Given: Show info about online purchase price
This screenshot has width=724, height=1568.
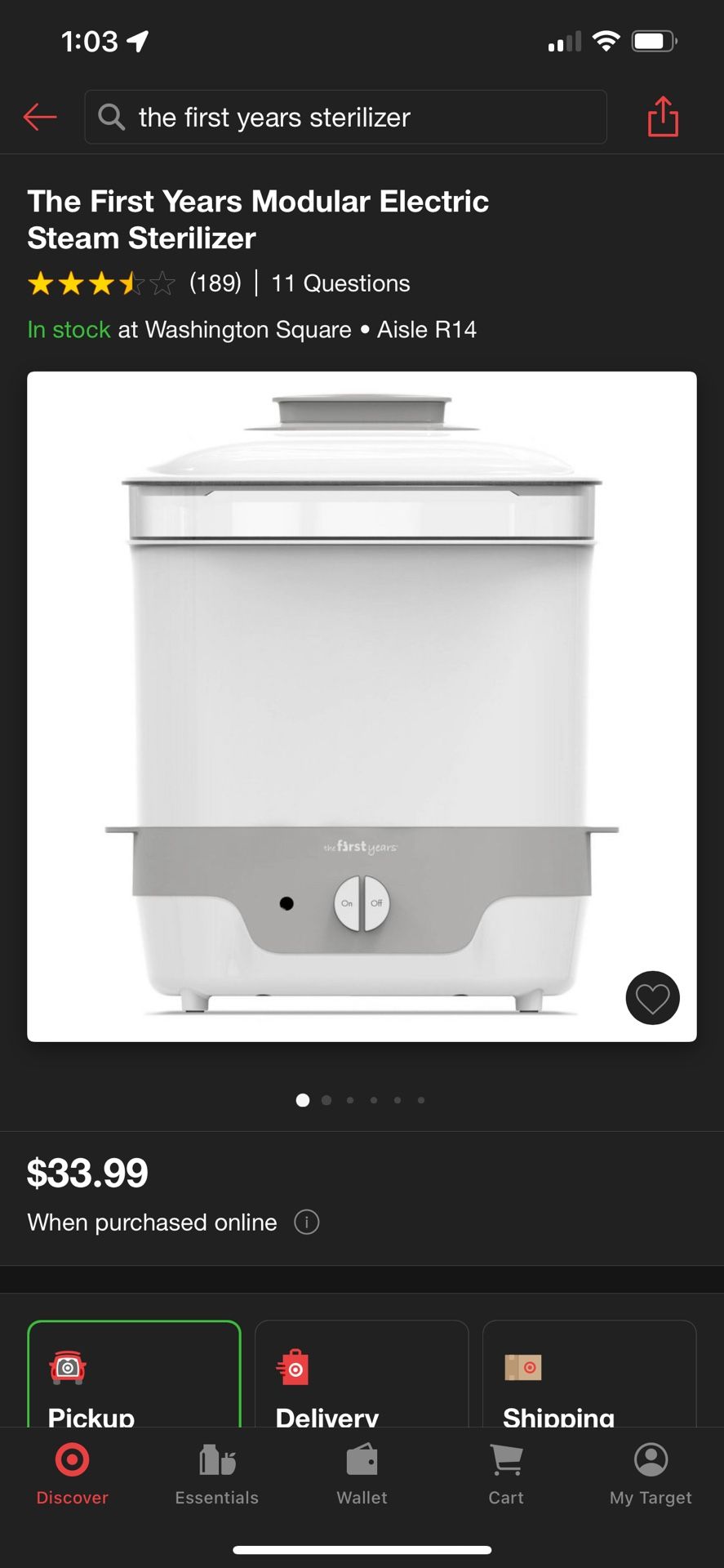Looking at the screenshot, I should (306, 1223).
